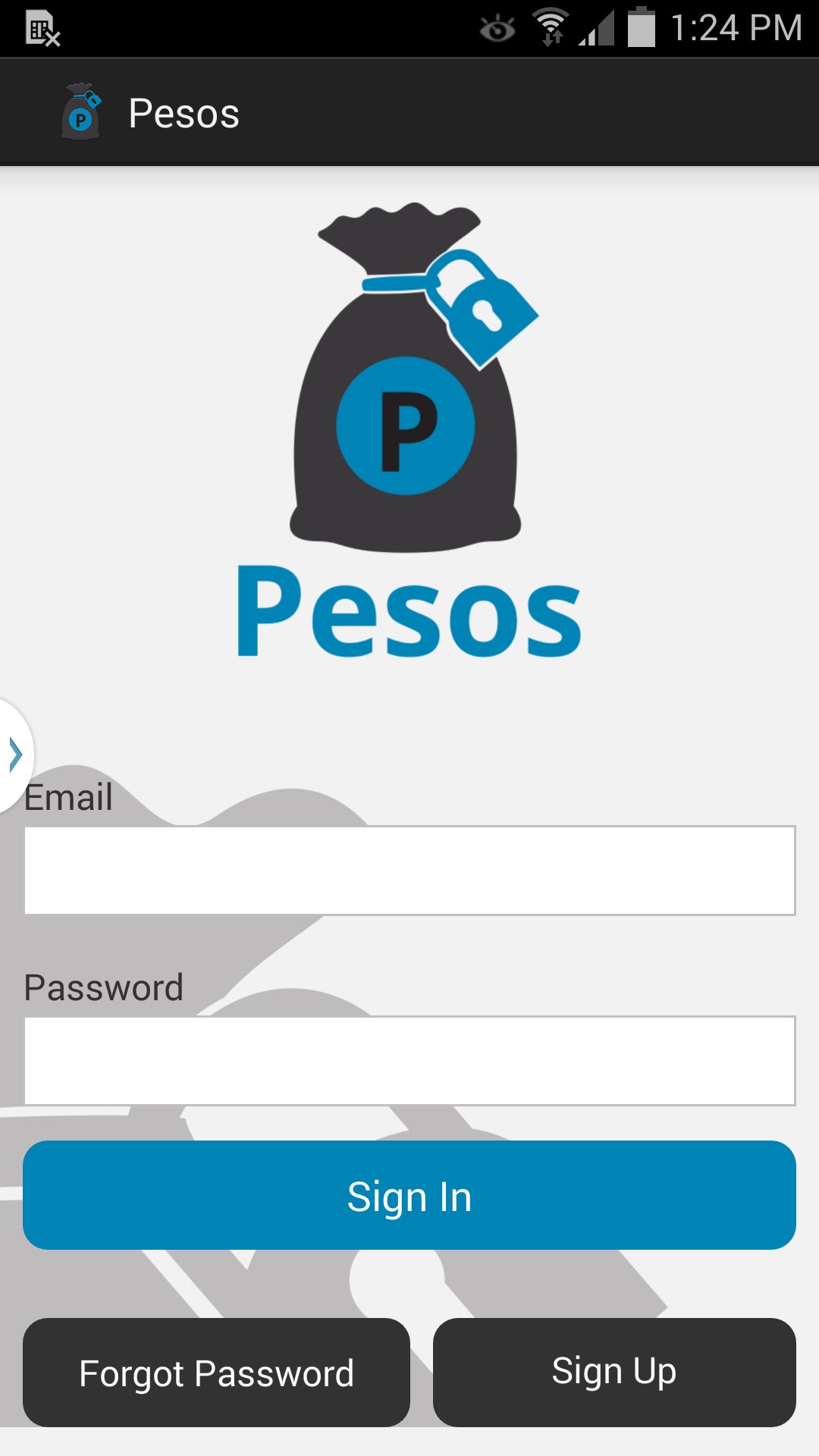This screenshot has width=819, height=1456.
Task: Tap the missing SIM card status icon
Action: [42, 27]
